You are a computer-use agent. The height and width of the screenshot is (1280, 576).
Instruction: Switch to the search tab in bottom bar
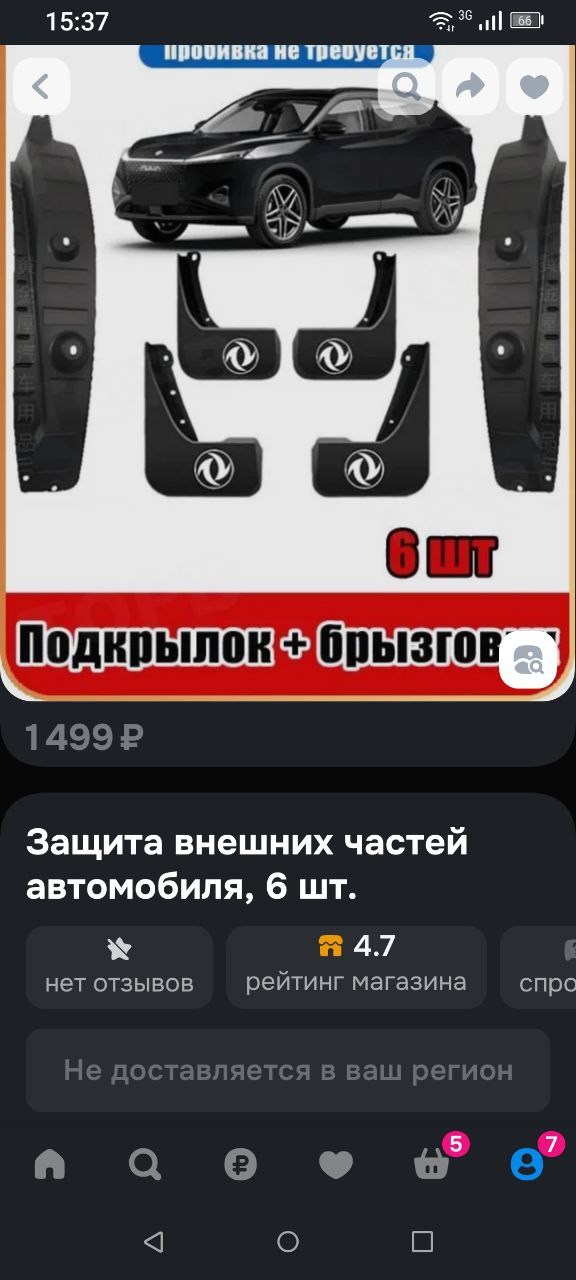coord(145,1164)
